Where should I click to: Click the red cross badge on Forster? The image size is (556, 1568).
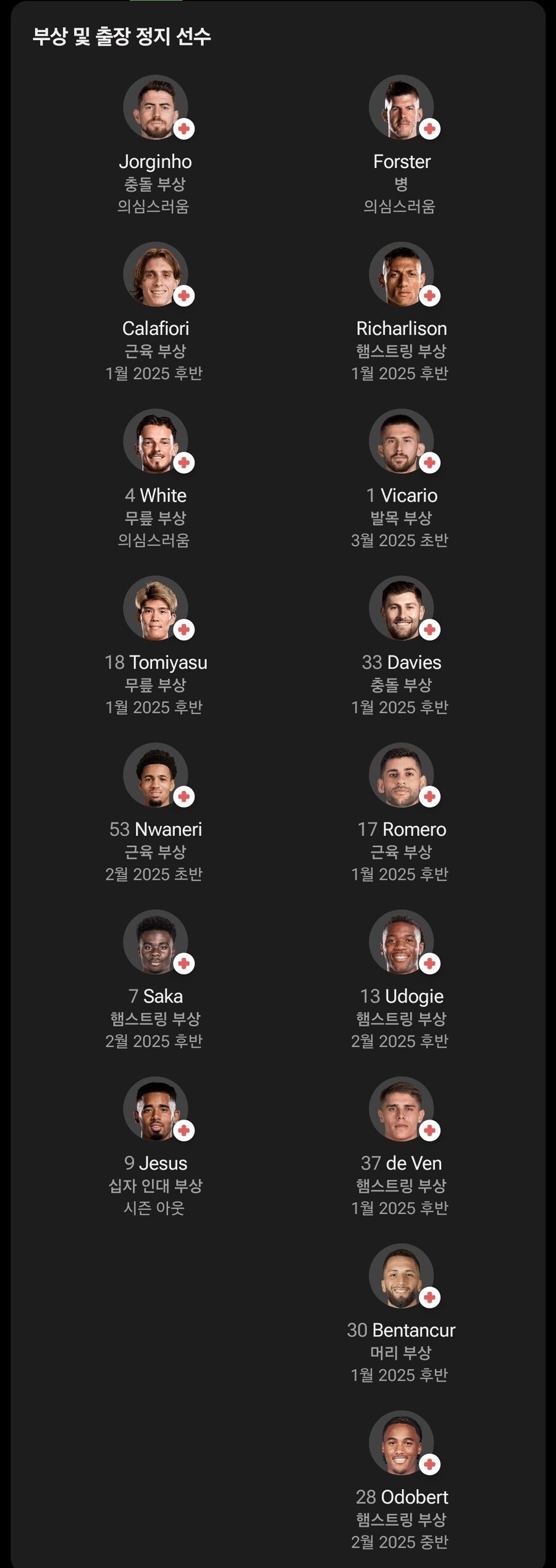point(430,129)
